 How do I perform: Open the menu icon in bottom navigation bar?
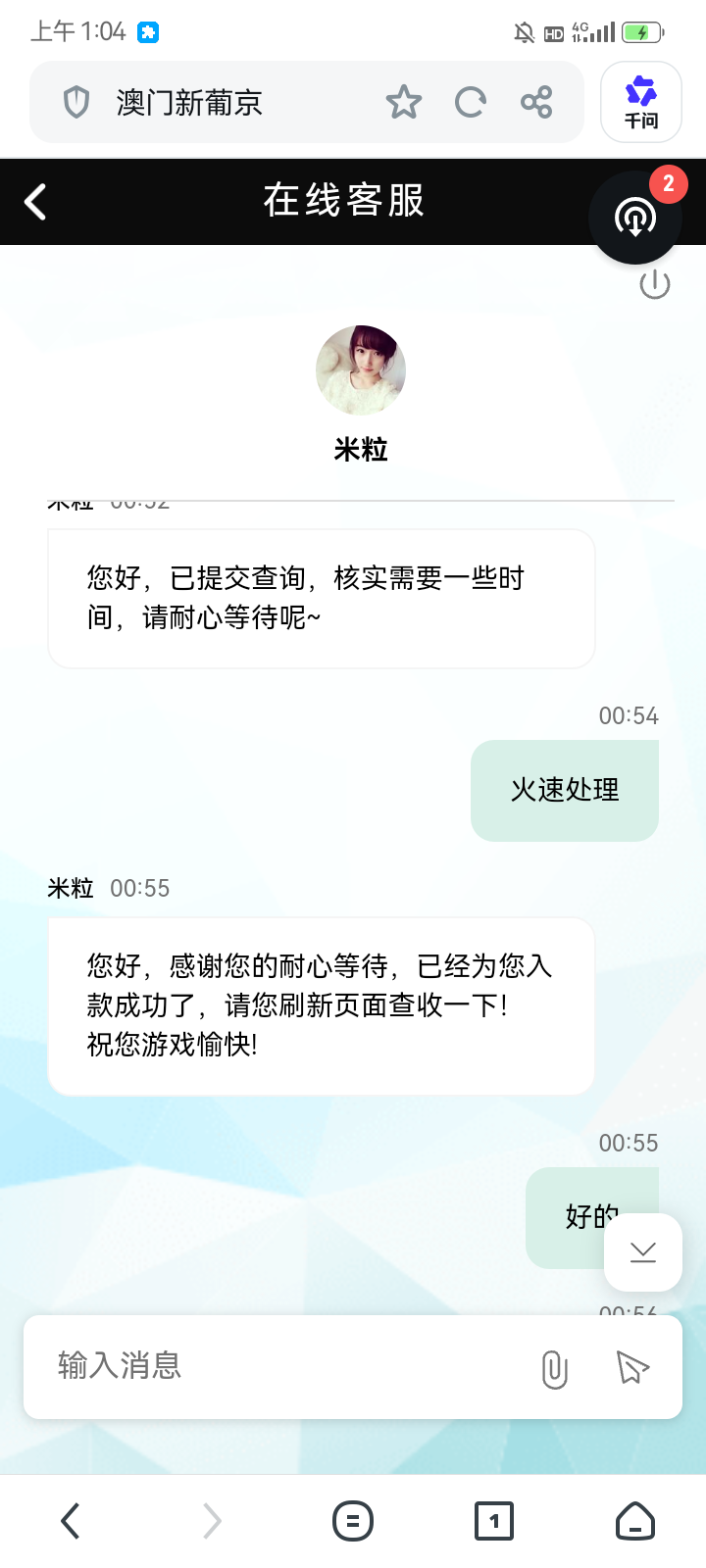353,1521
